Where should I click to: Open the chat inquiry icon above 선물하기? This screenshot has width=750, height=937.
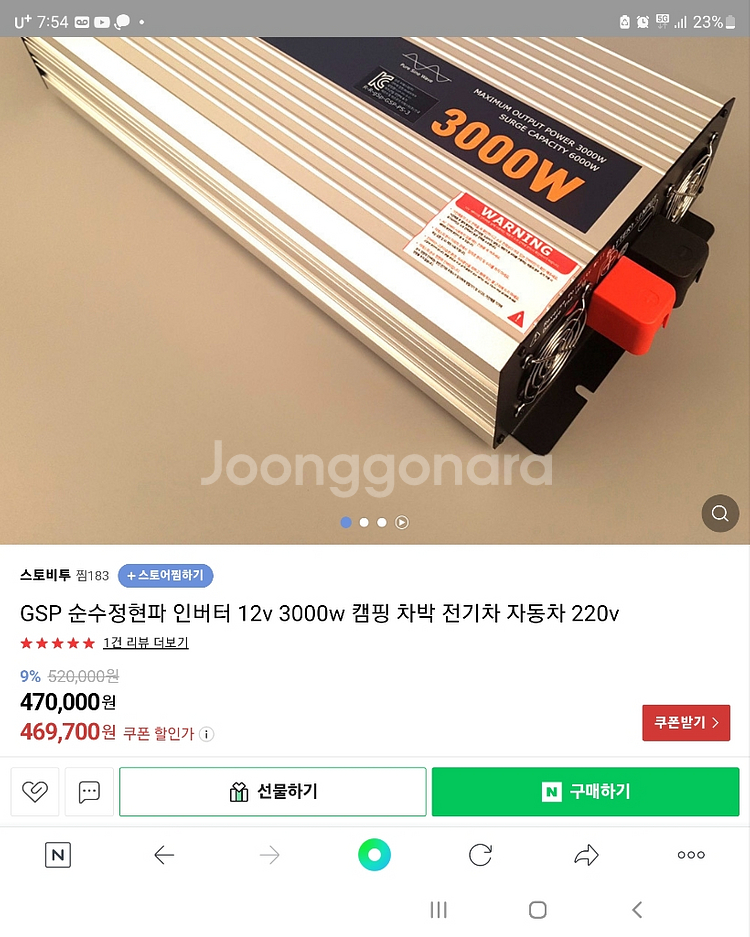click(89, 791)
